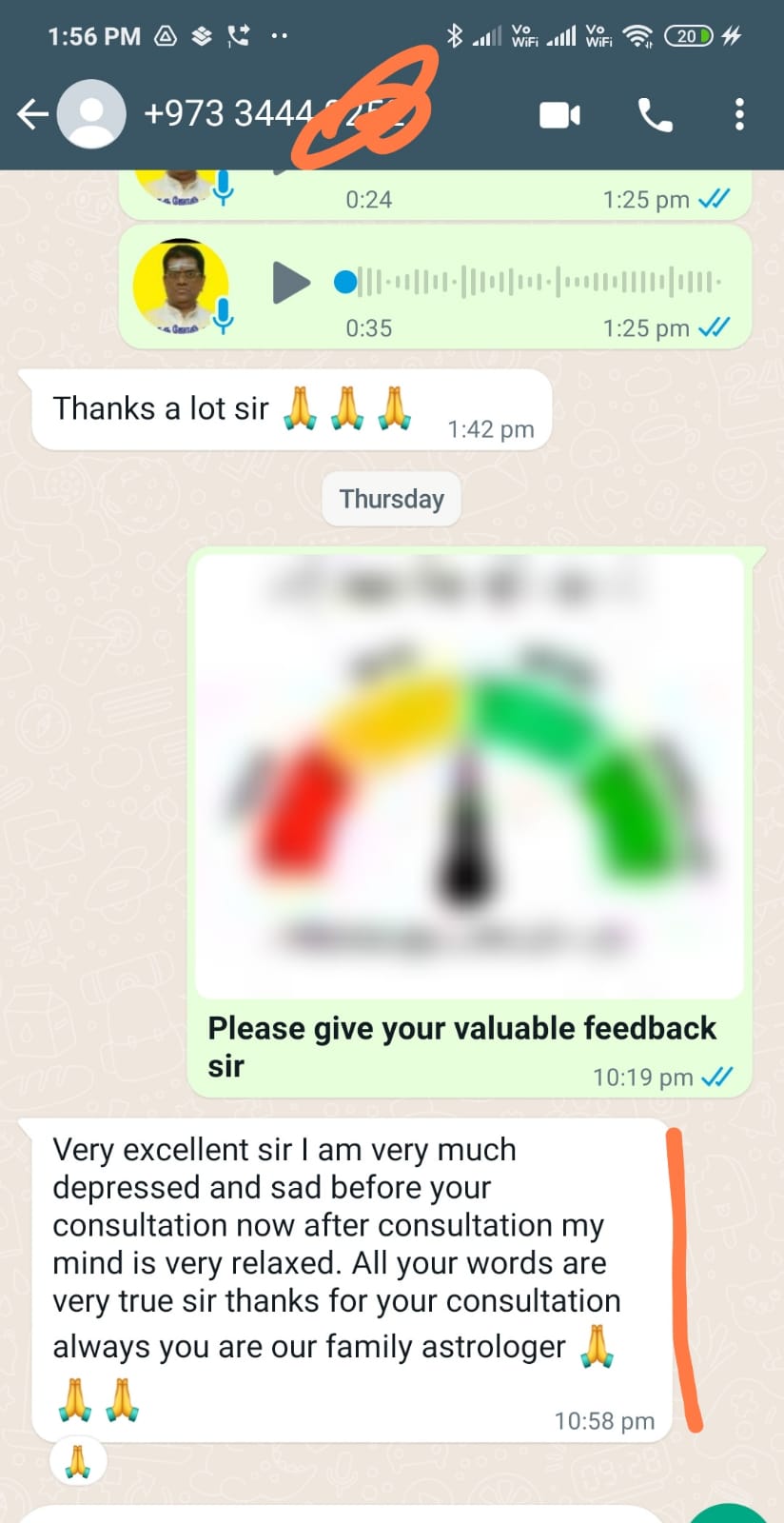View the praying hands reaction
This screenshot has height=1523, width=784.
[x=77, y=1461]
